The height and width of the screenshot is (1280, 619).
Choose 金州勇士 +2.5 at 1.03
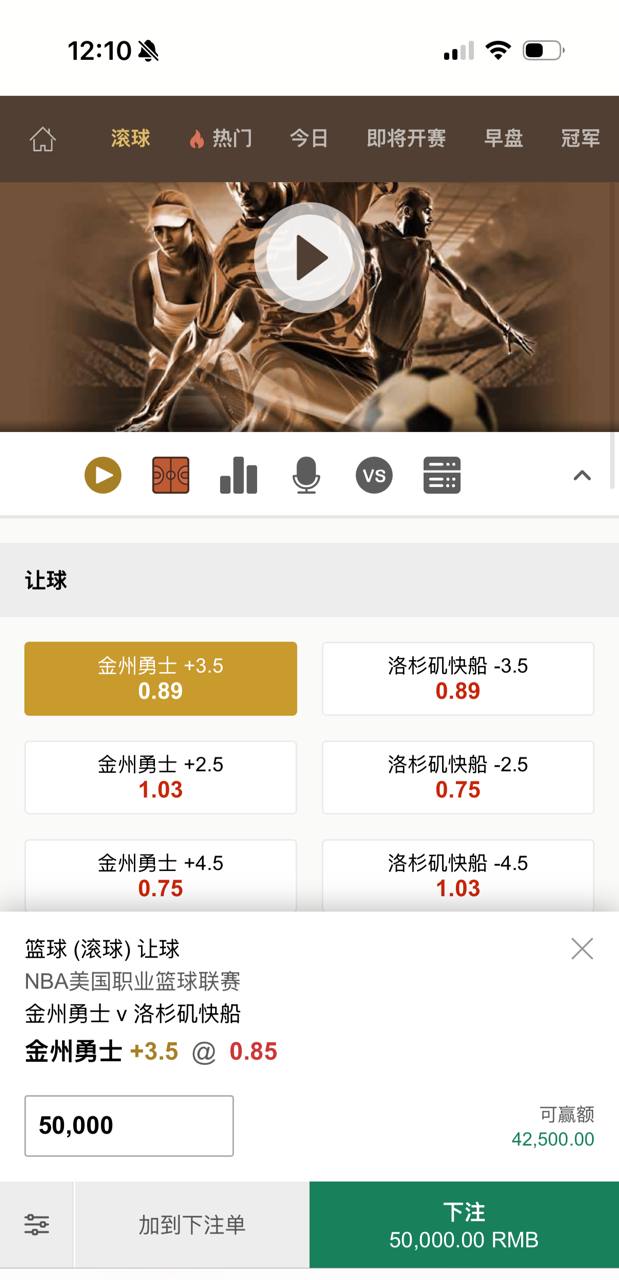(x=160, y=777)
